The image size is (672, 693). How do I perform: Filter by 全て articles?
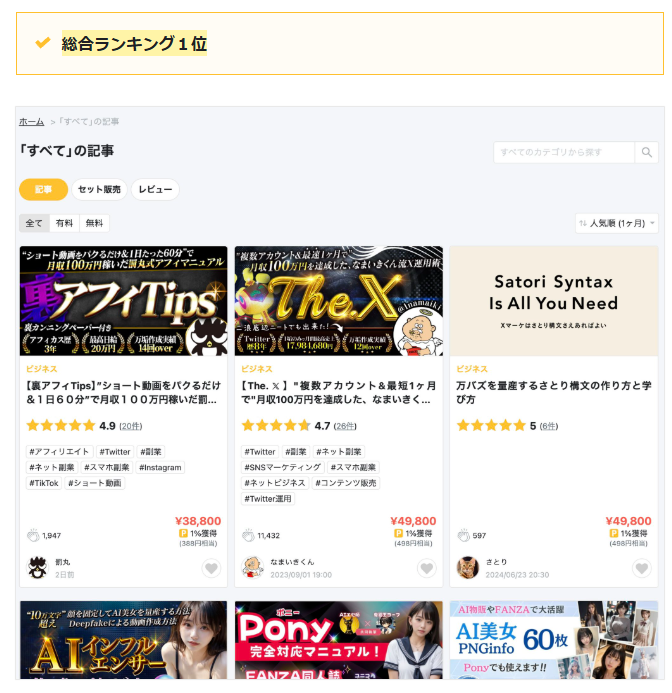34,223
